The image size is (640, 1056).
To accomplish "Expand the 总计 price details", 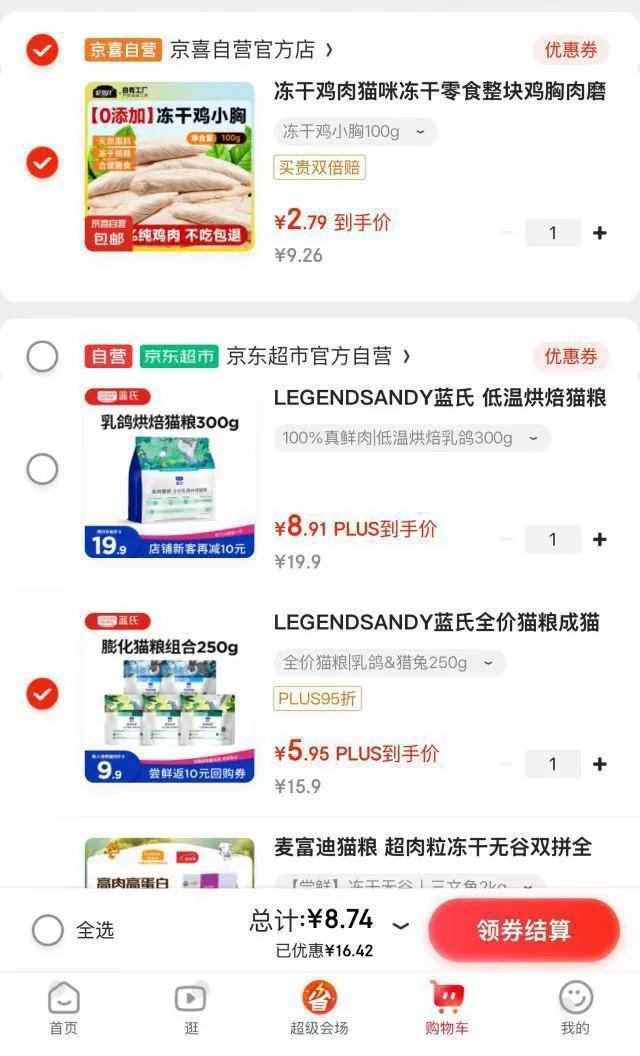I will [x=401, y=926].
